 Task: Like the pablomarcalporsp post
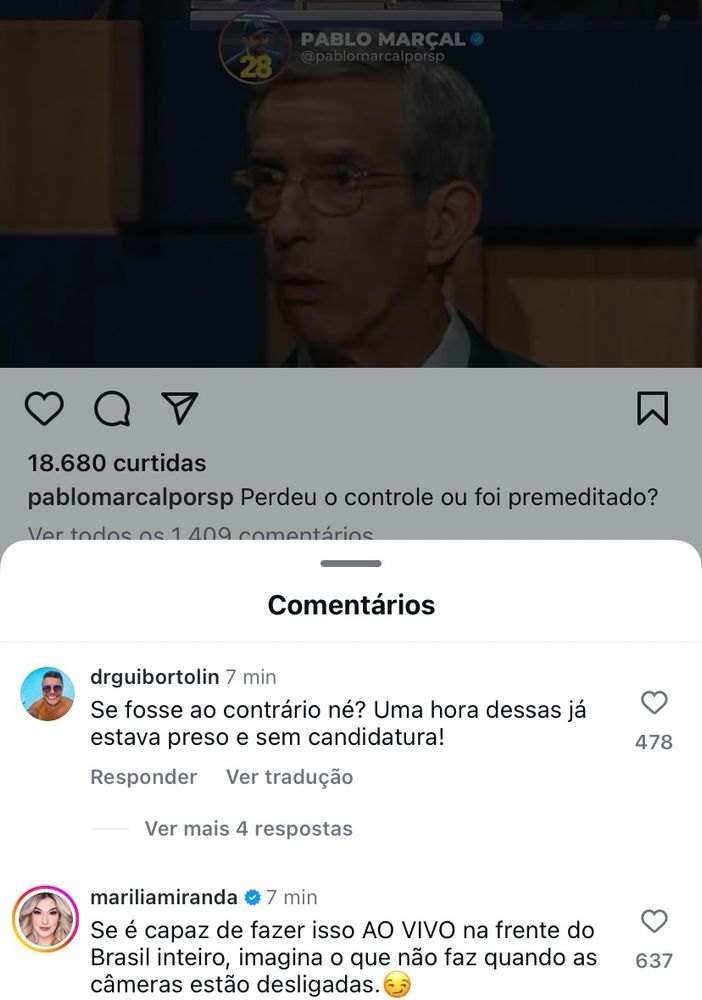(44, 408)
